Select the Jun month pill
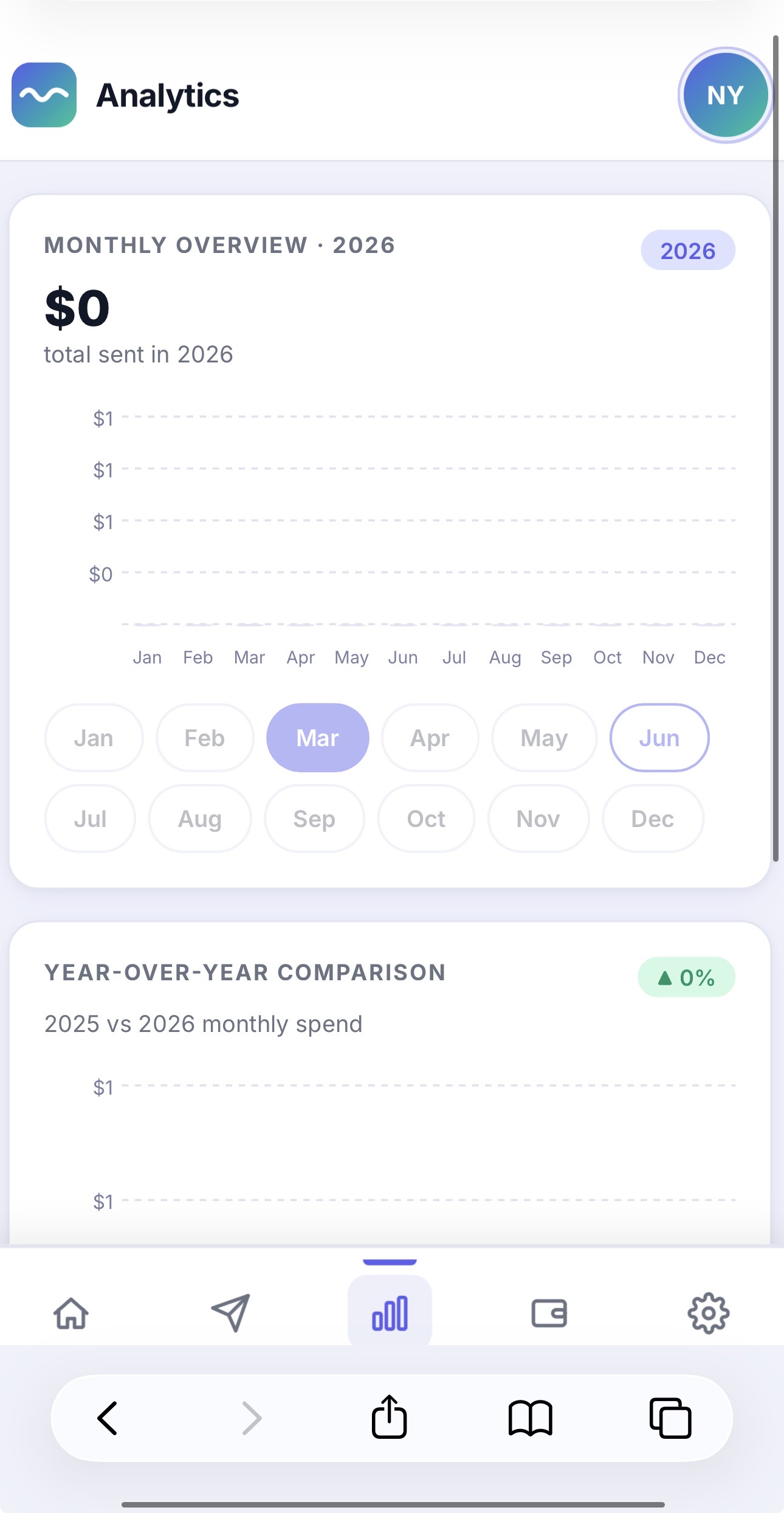 click(x=659, y=737)
